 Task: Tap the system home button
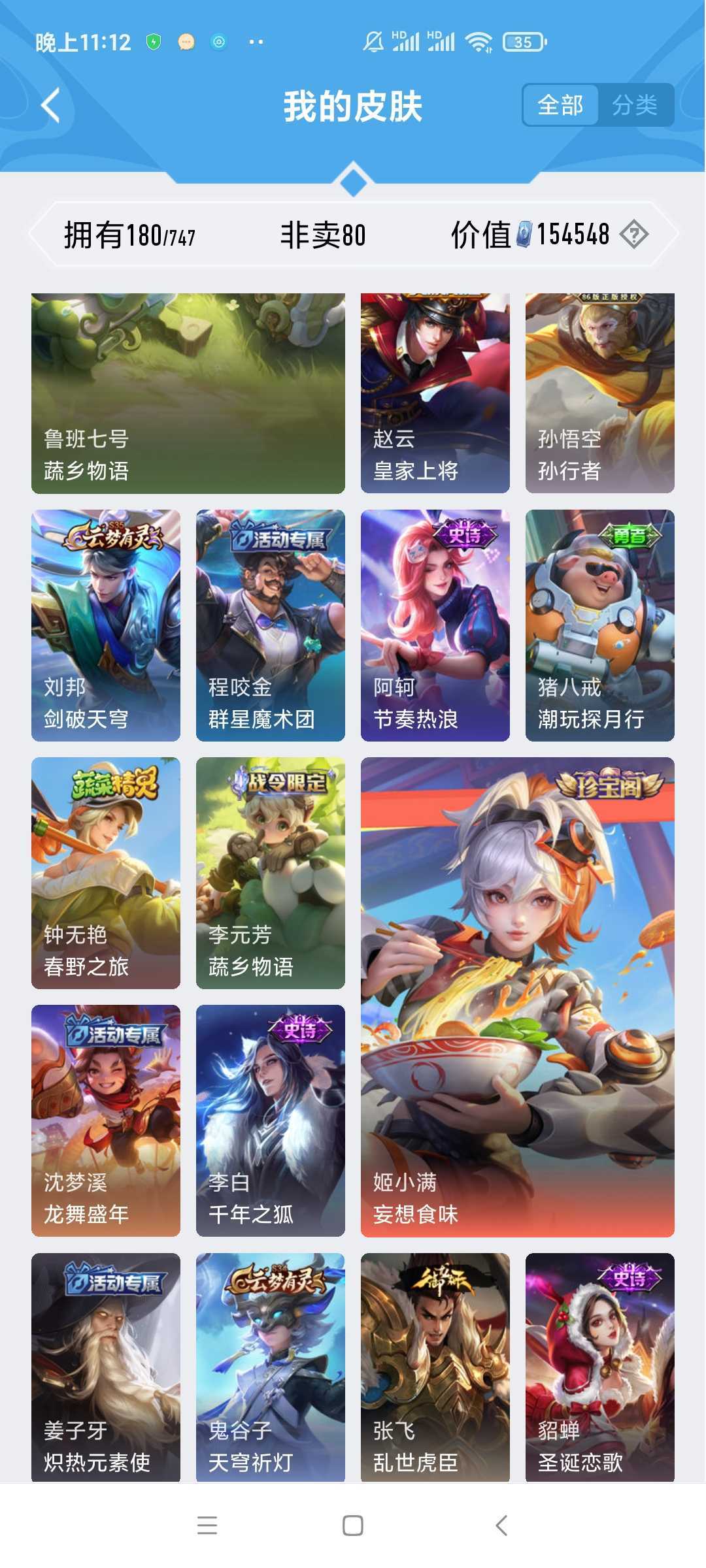(x=353, y=1526)
